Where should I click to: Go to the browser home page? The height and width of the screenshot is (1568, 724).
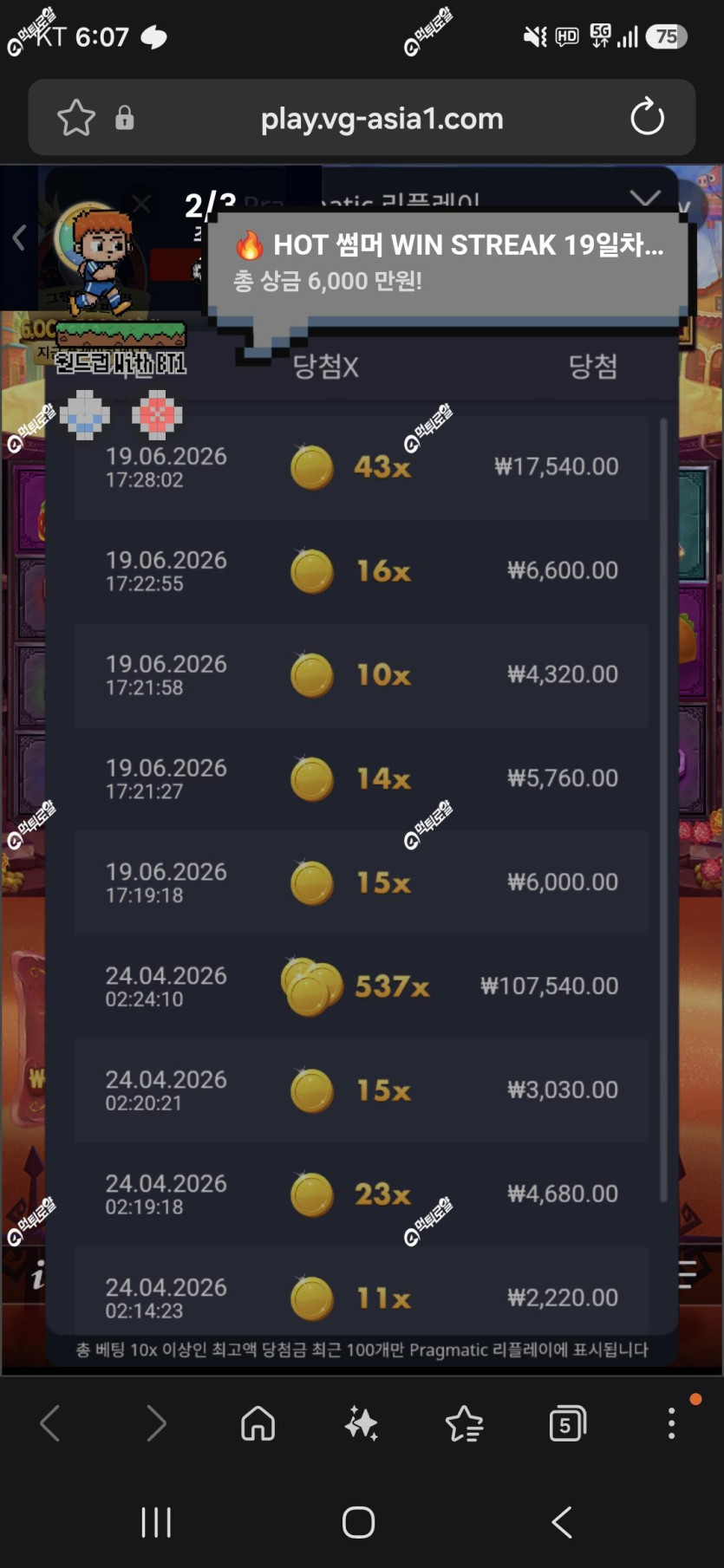pos(258,1423)
